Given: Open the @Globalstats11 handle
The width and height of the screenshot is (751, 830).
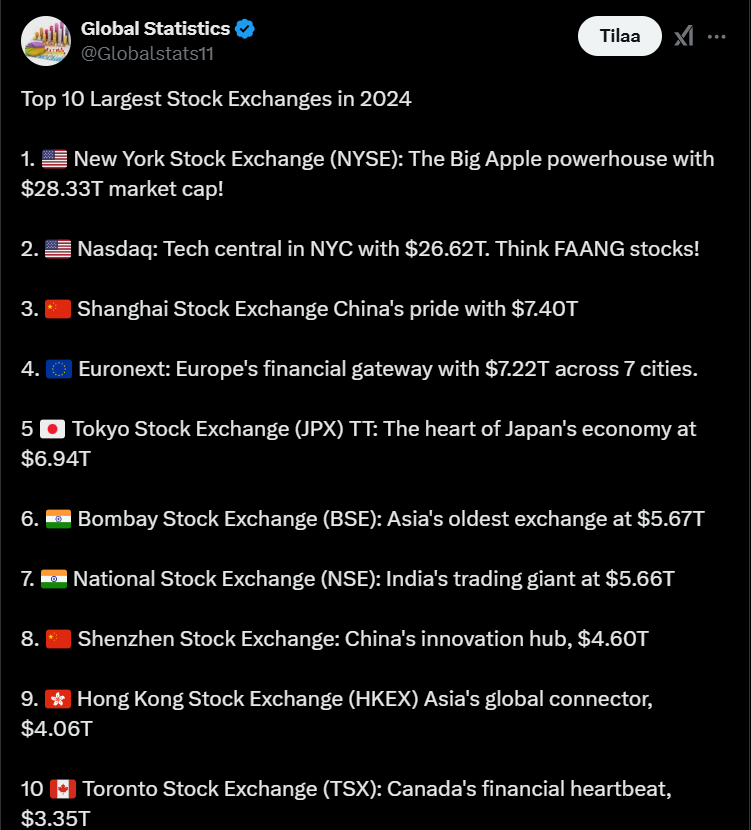Looking at the screenshot, I should [147, 54].
